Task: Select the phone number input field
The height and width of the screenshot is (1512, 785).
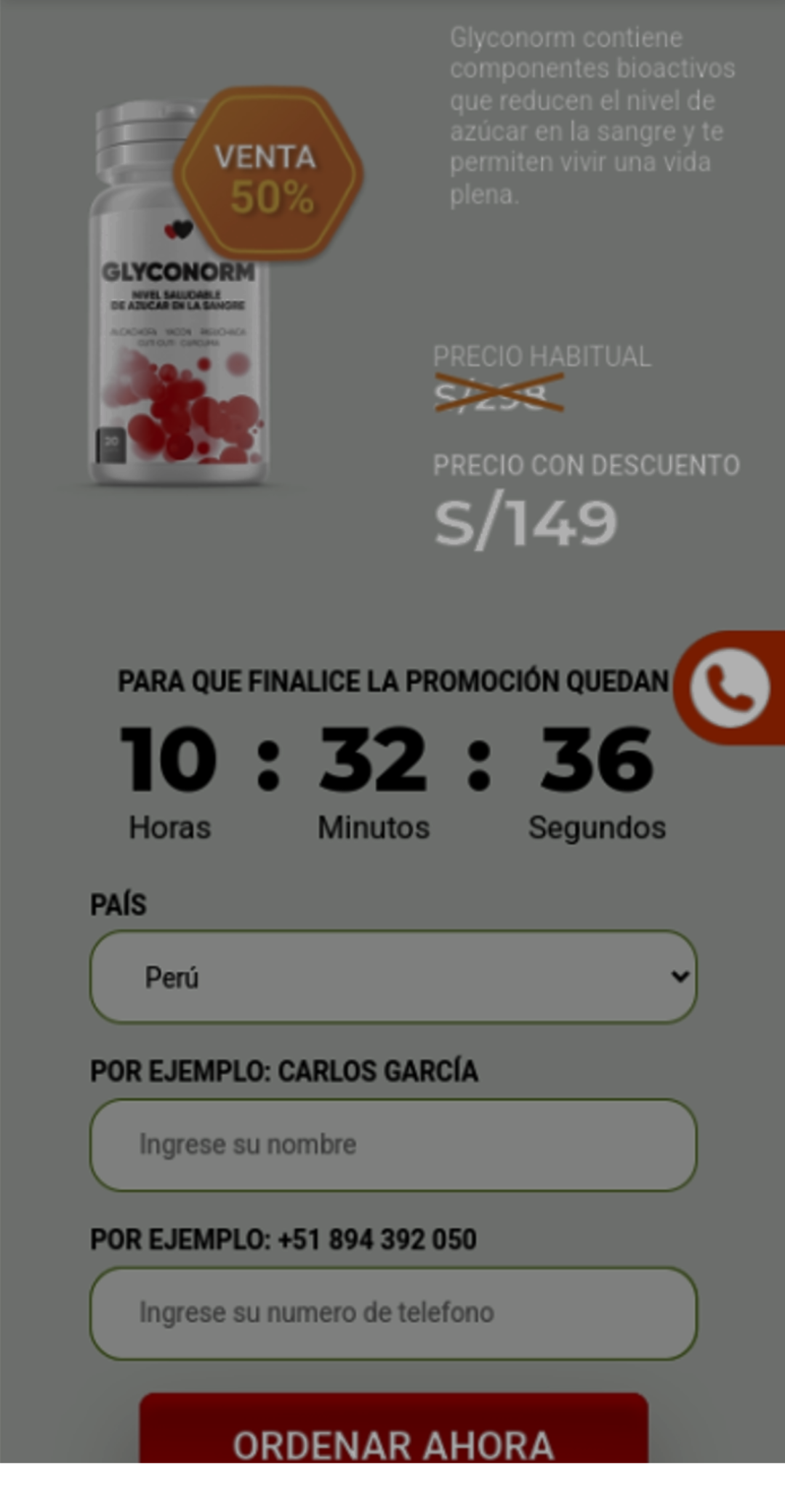Action: pos(393,1313)
